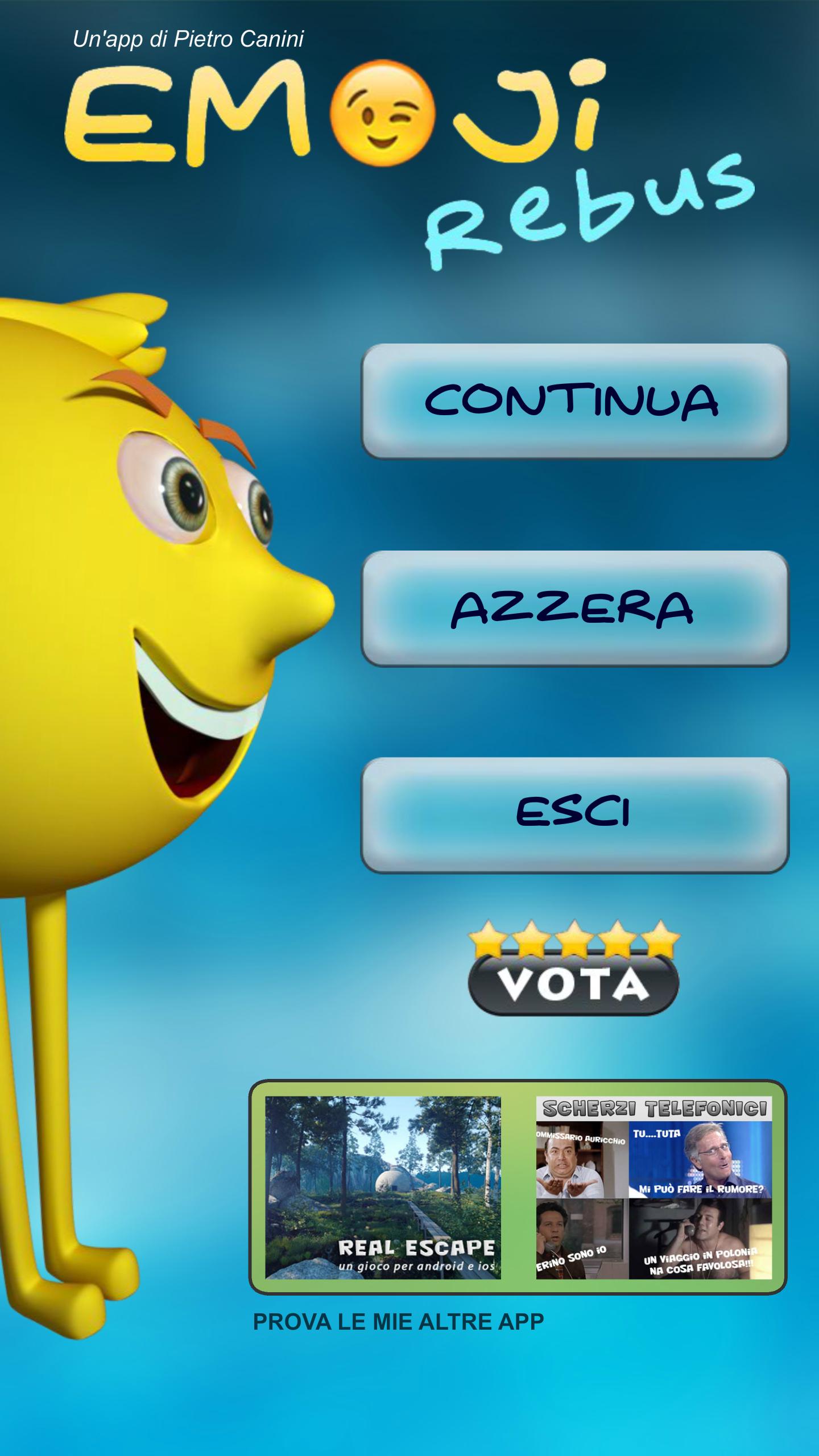The image size is (819, 1456).
Task: Reset progress with the AZZERA button
Action: click(574, 608)
